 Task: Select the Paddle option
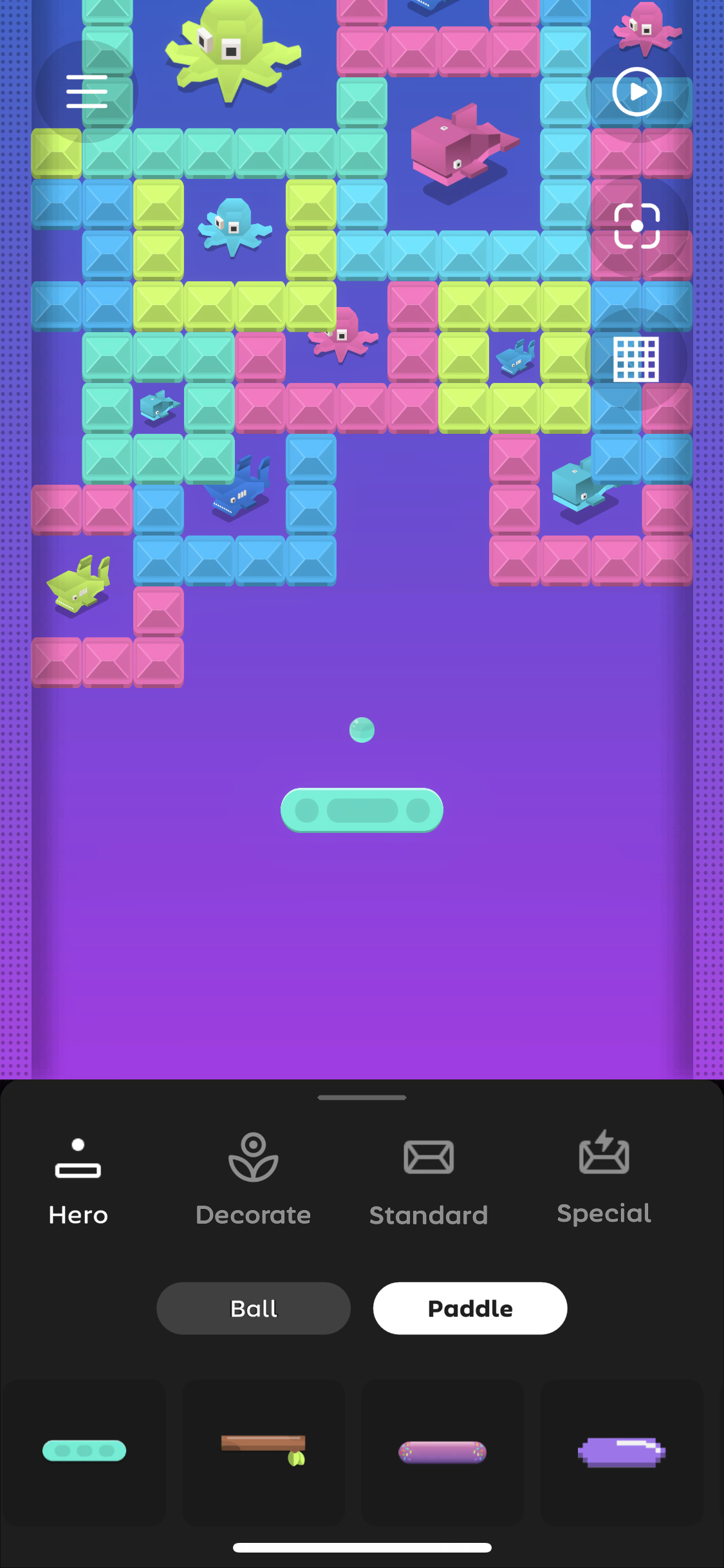point(470,1308)
